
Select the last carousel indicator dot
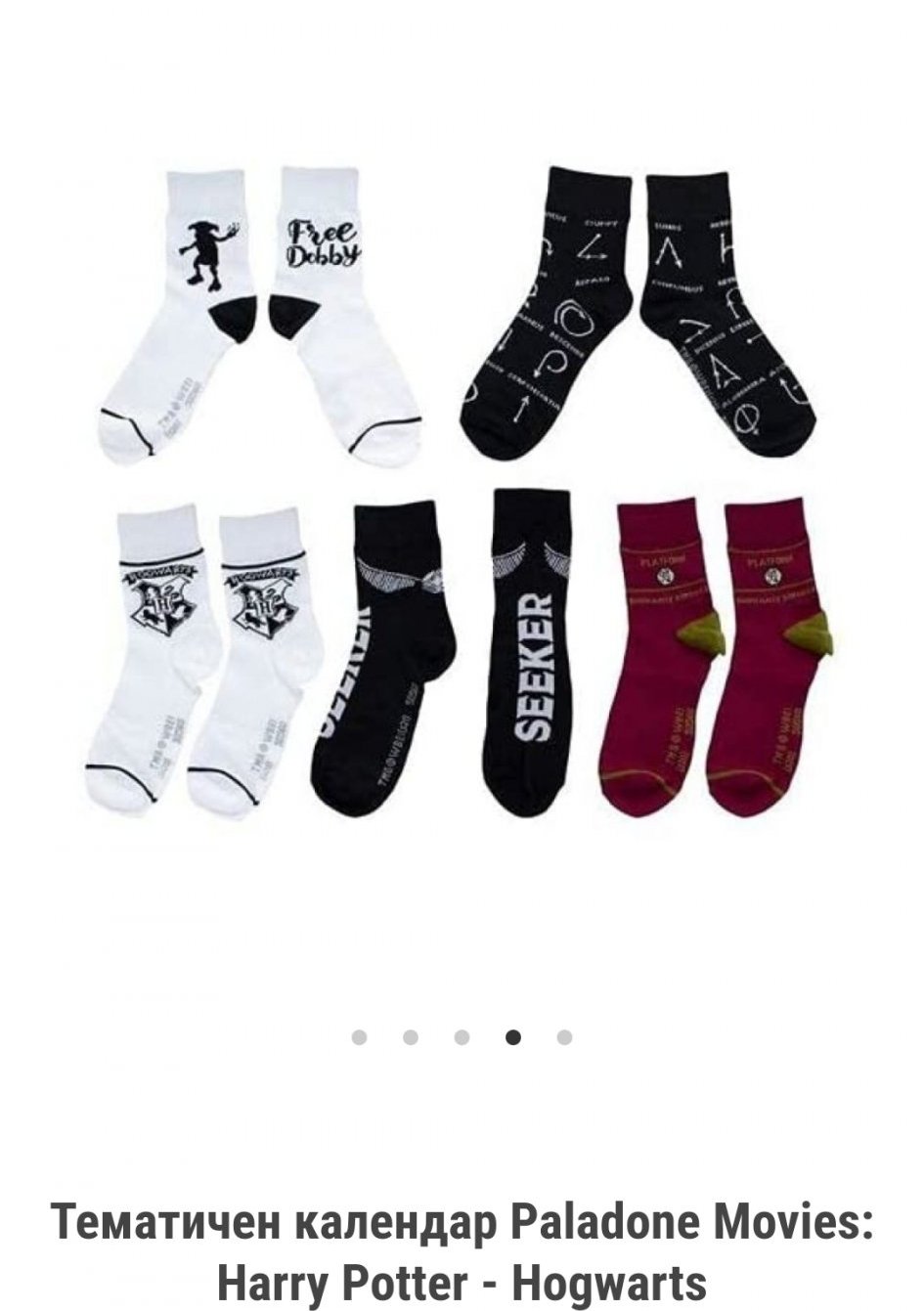pos(564,1037)
